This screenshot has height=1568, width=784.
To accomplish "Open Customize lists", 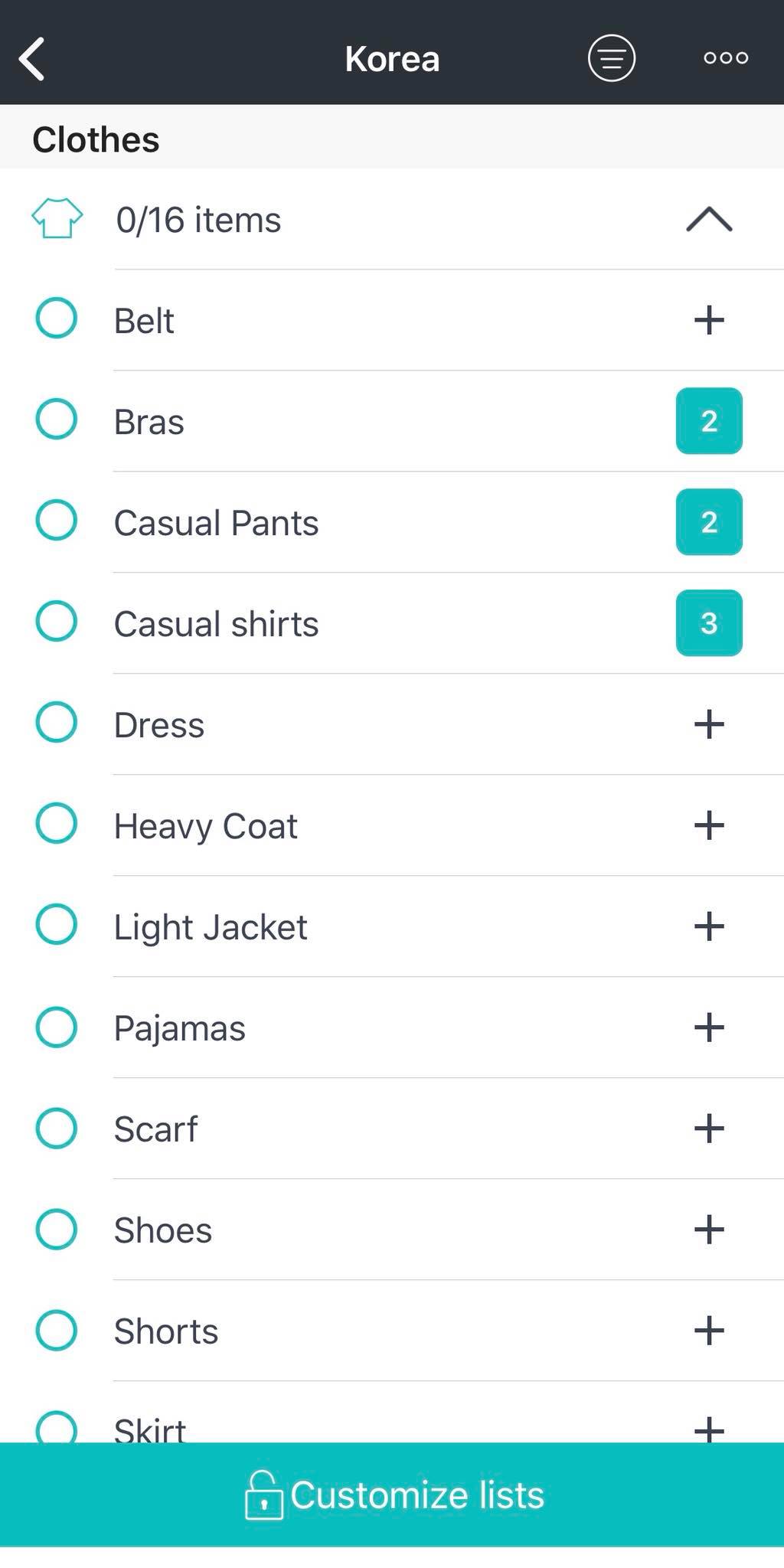I will (x=392, y=1494).
